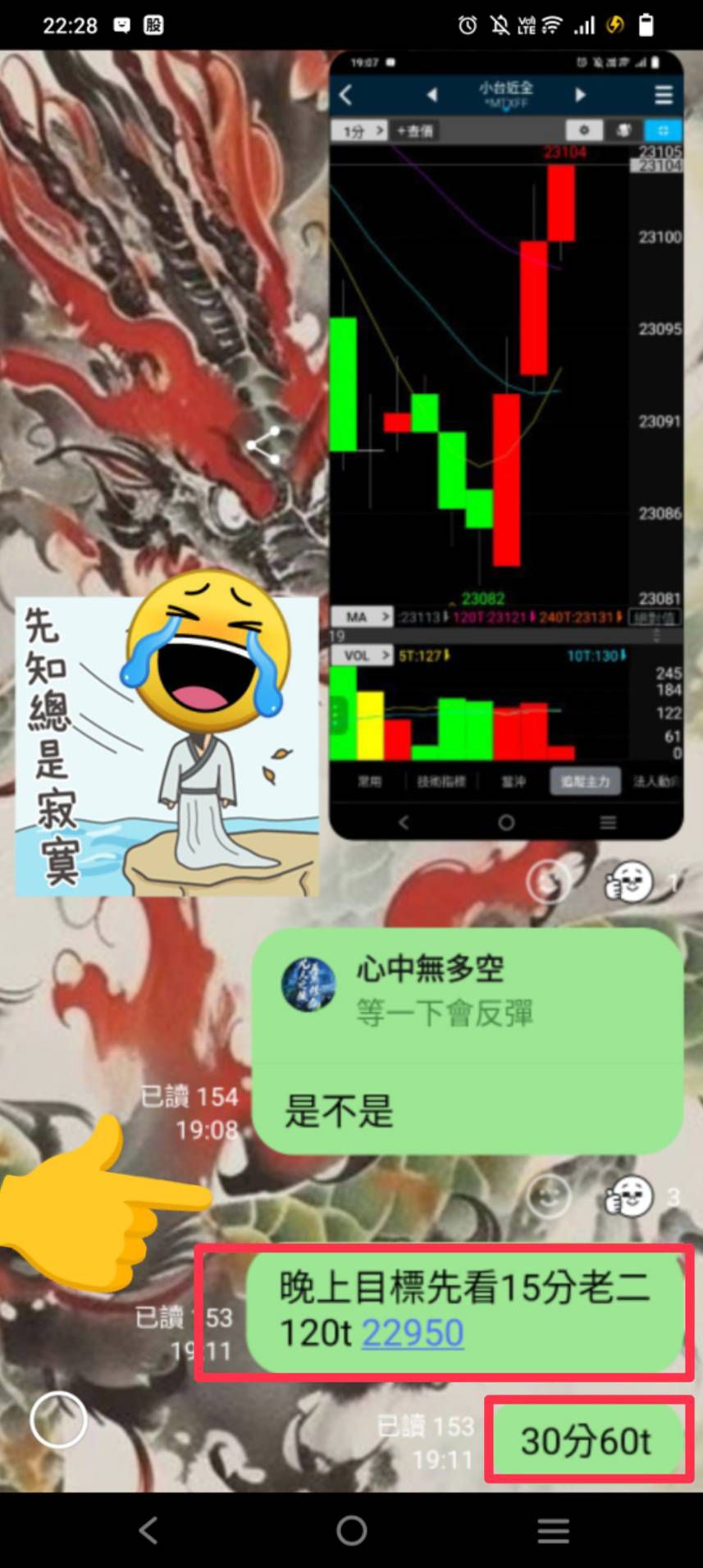This screenshot has height=1568, width=703.
Task: Share the chart image using the share icon
Action: (x=264, y=446)
